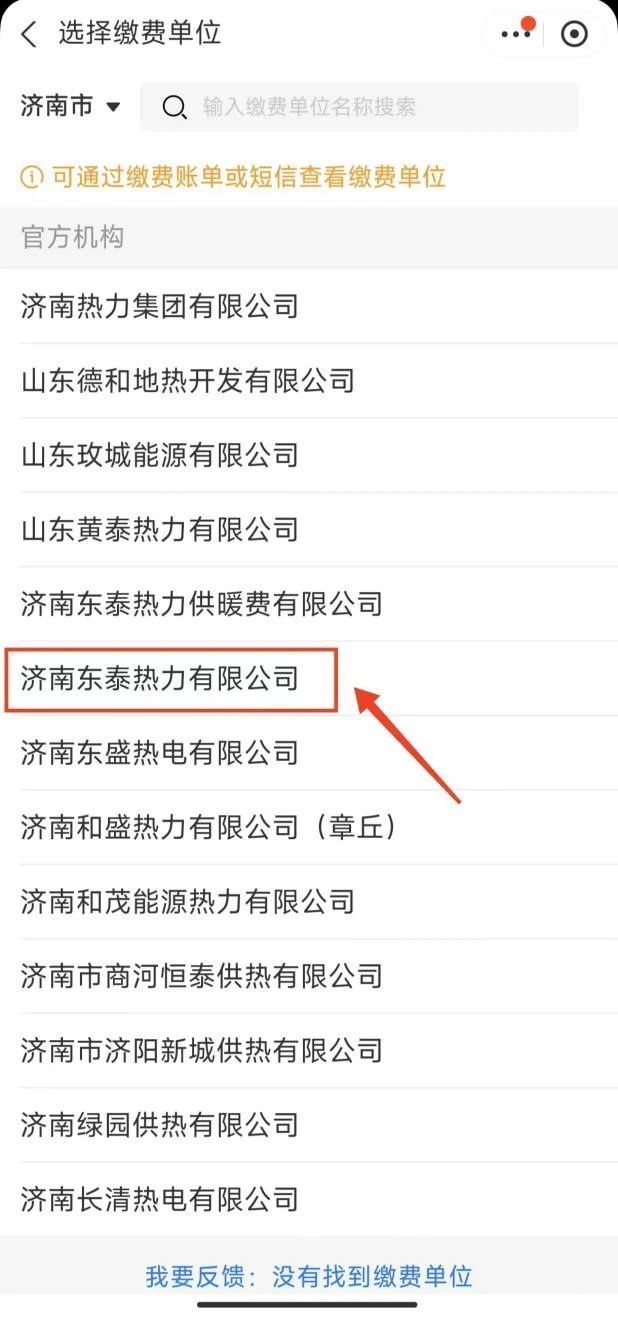This screenshot has height=1318, width=618.
Task: Open the mini program more options menu
Action: 516,34
